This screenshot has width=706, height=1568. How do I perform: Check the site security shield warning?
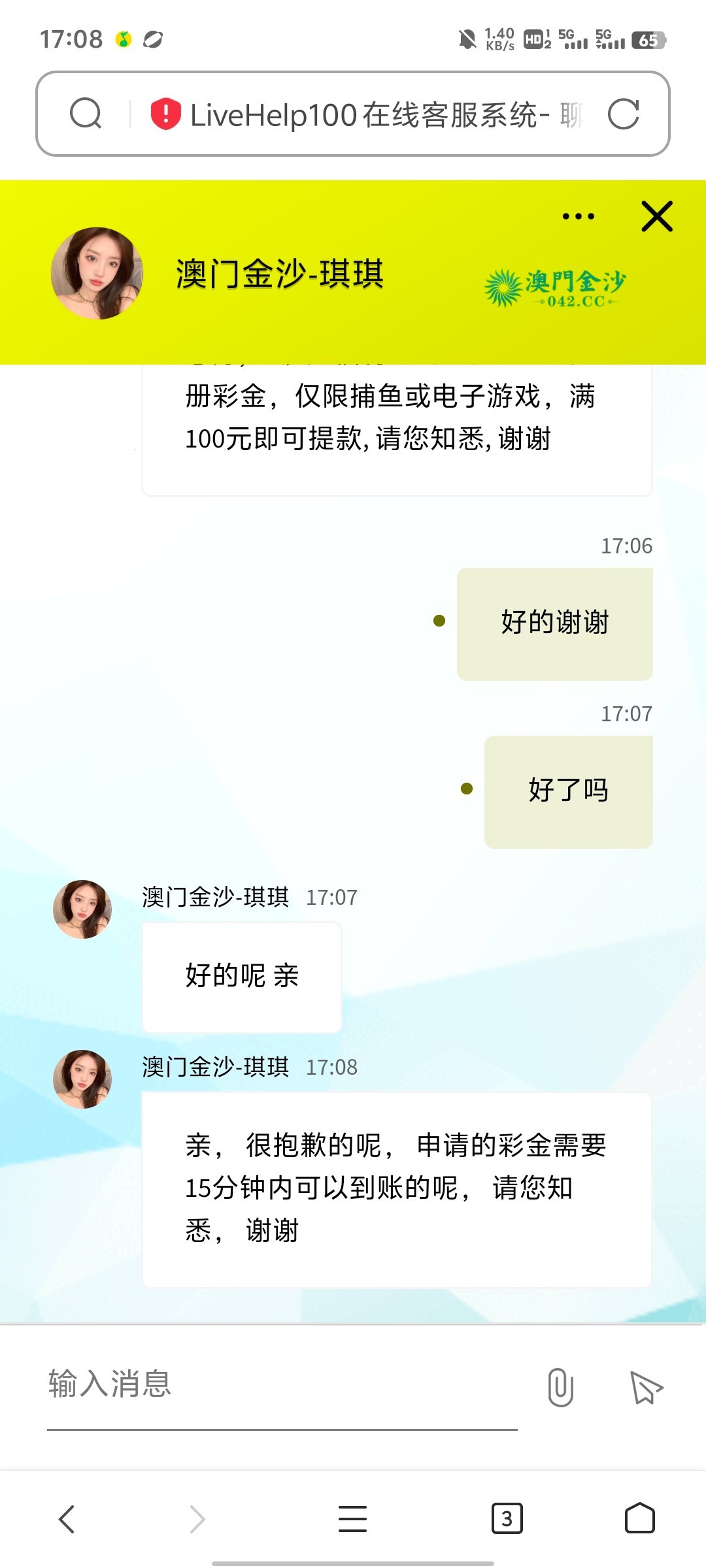point(165,114)
